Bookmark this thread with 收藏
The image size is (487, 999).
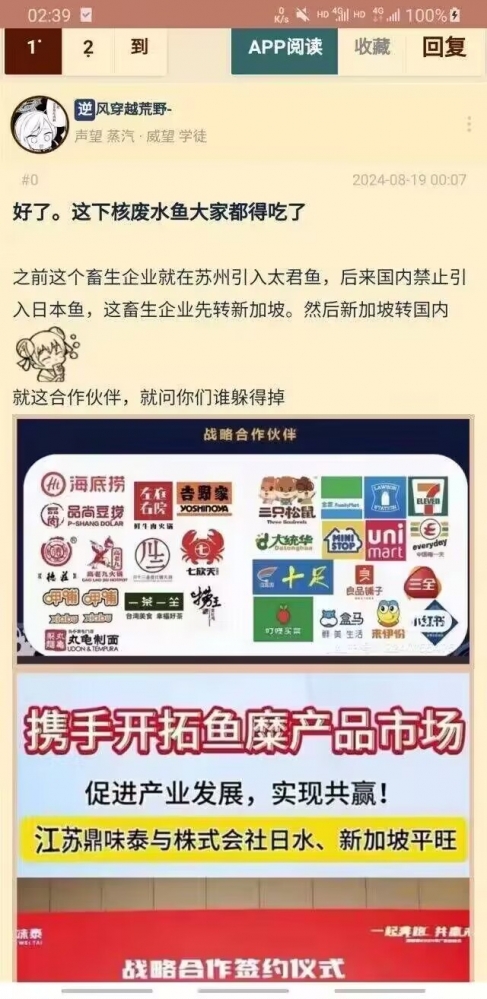click(x=374, y=48)
